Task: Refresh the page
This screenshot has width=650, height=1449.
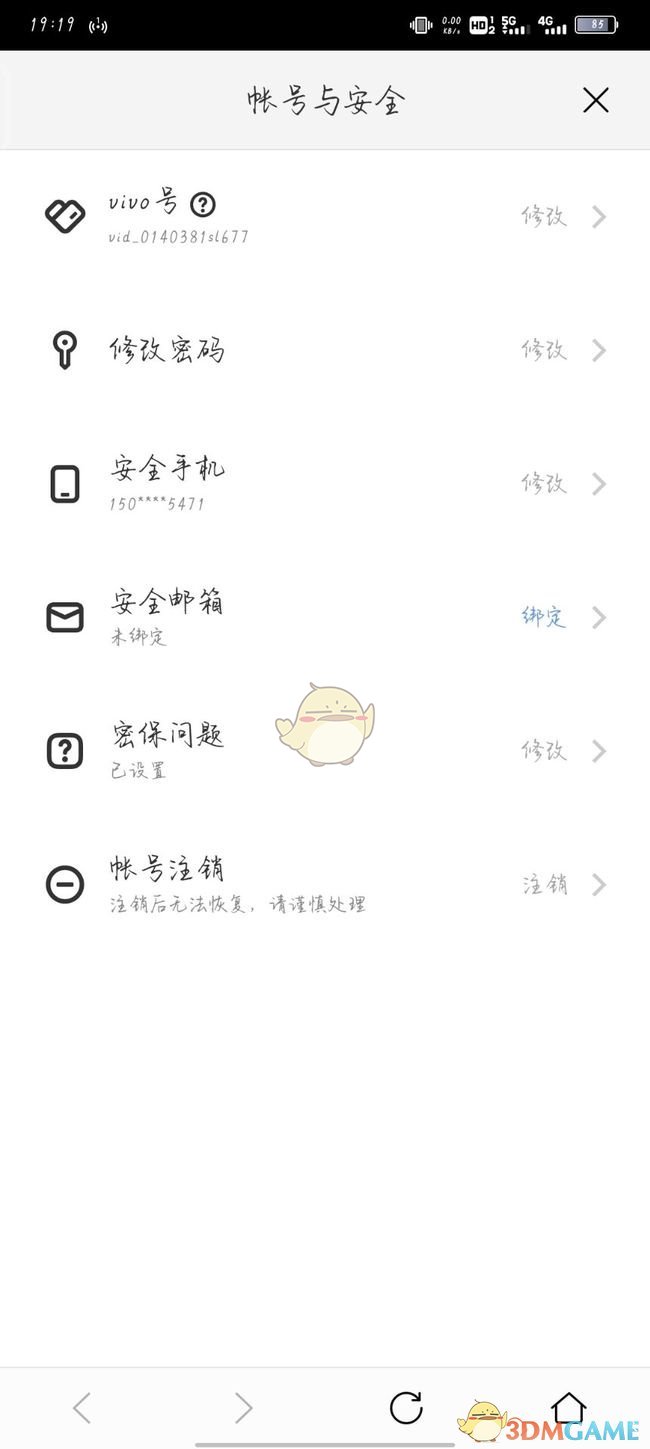Action: click(406, 1408)
